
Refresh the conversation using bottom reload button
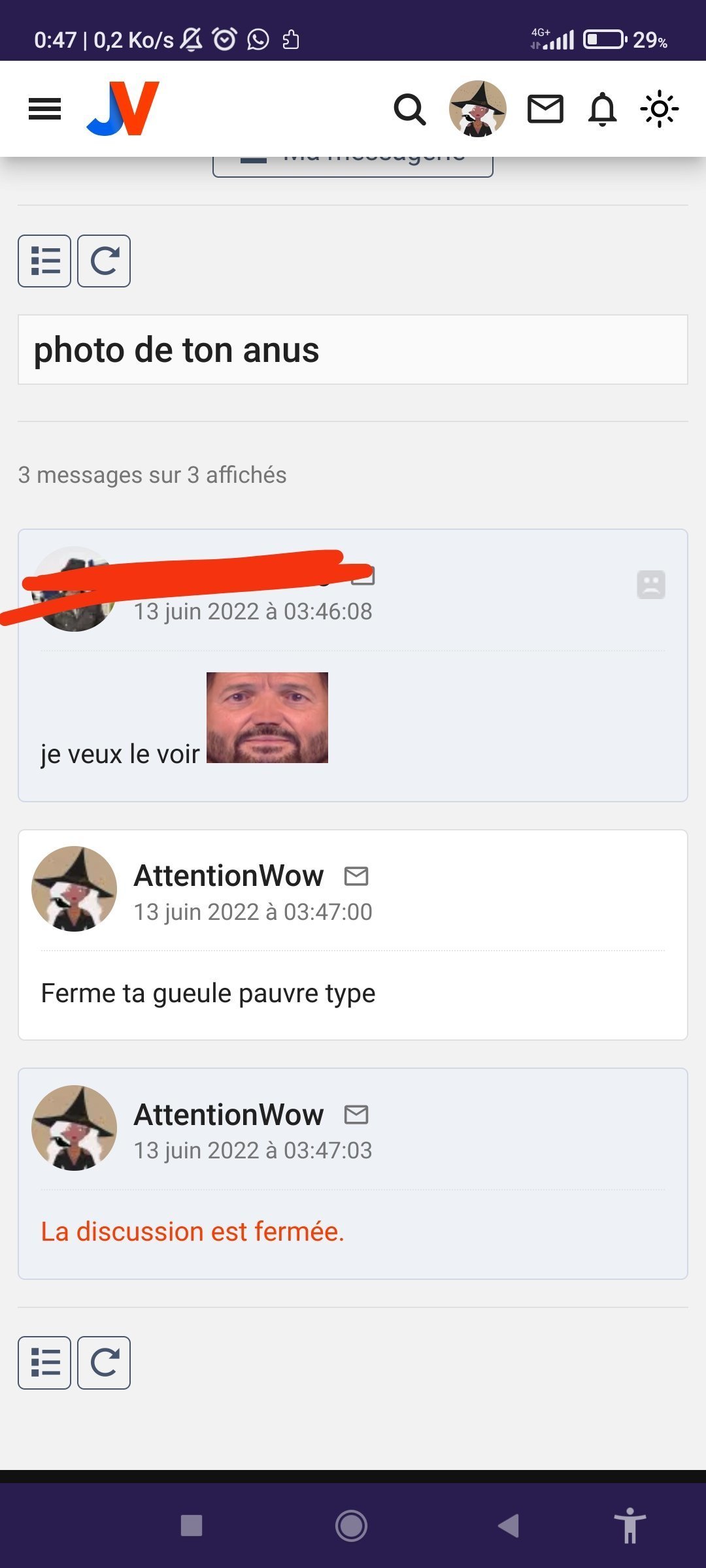pos(104,1362)
